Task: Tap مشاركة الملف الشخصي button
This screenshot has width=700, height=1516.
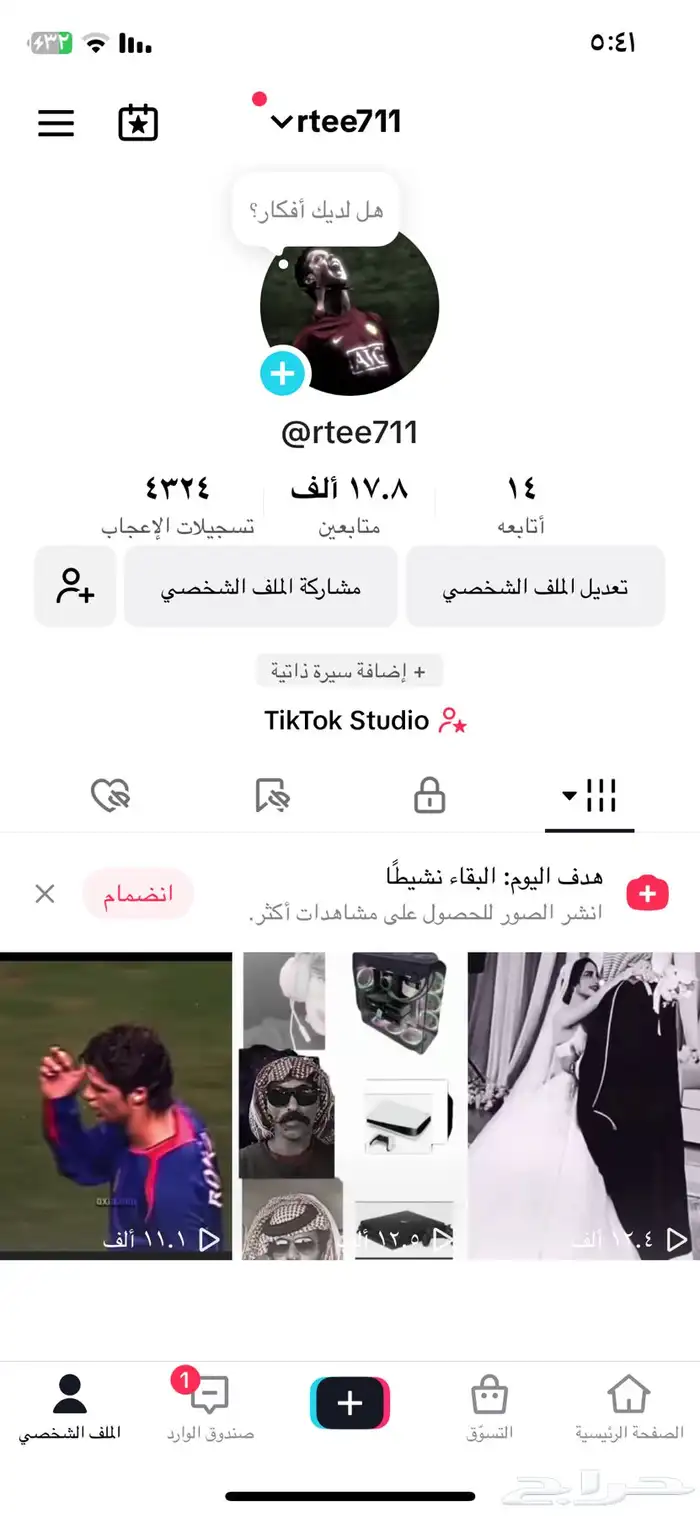Action: pos(261,588)
